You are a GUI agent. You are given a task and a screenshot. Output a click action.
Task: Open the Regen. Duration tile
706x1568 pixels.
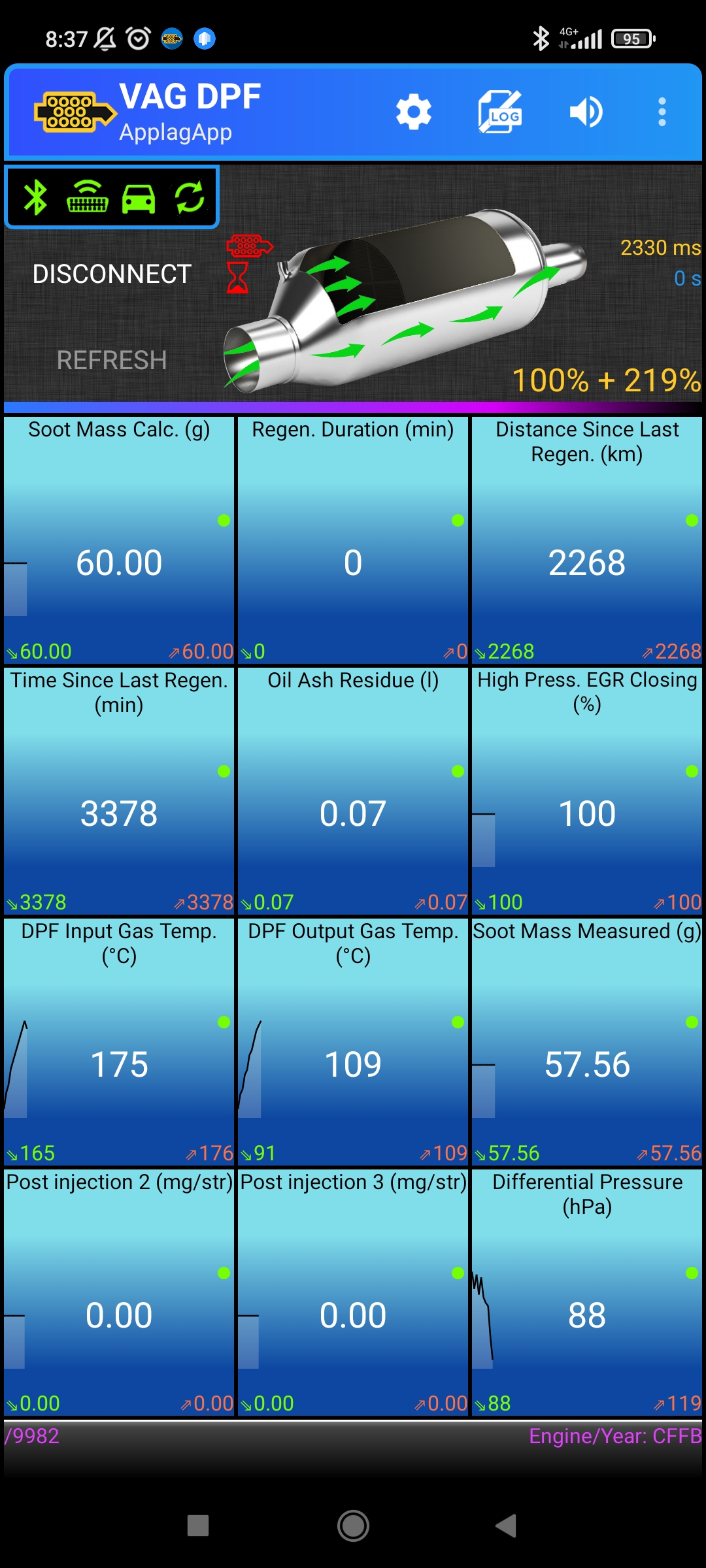click(x=353, y=540)
